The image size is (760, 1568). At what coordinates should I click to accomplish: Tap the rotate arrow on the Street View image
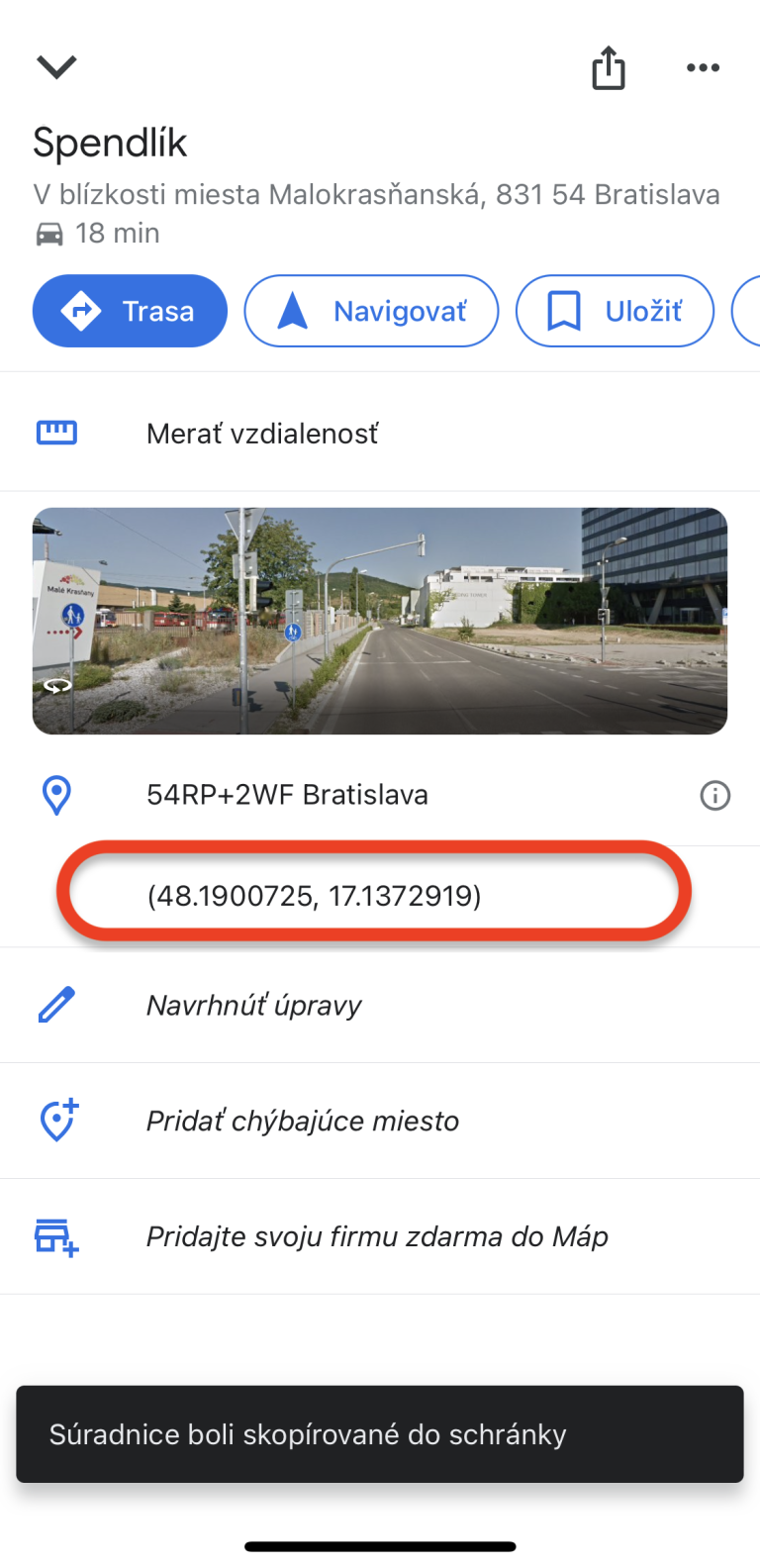coord(58,685)
